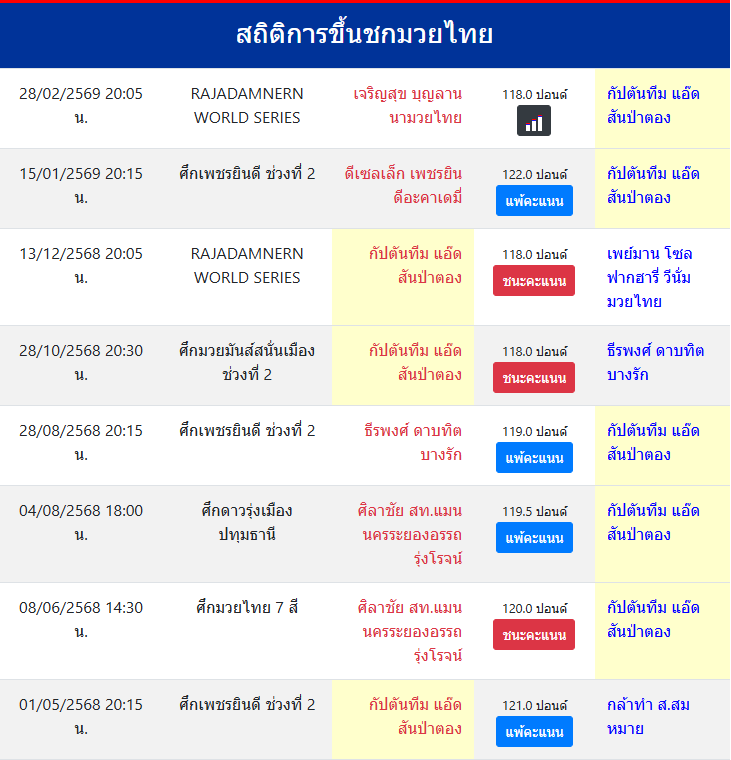
Task: Open fighter เจริญสุข บุญลานนามวยไทย profile
Action: pos(407,106)
